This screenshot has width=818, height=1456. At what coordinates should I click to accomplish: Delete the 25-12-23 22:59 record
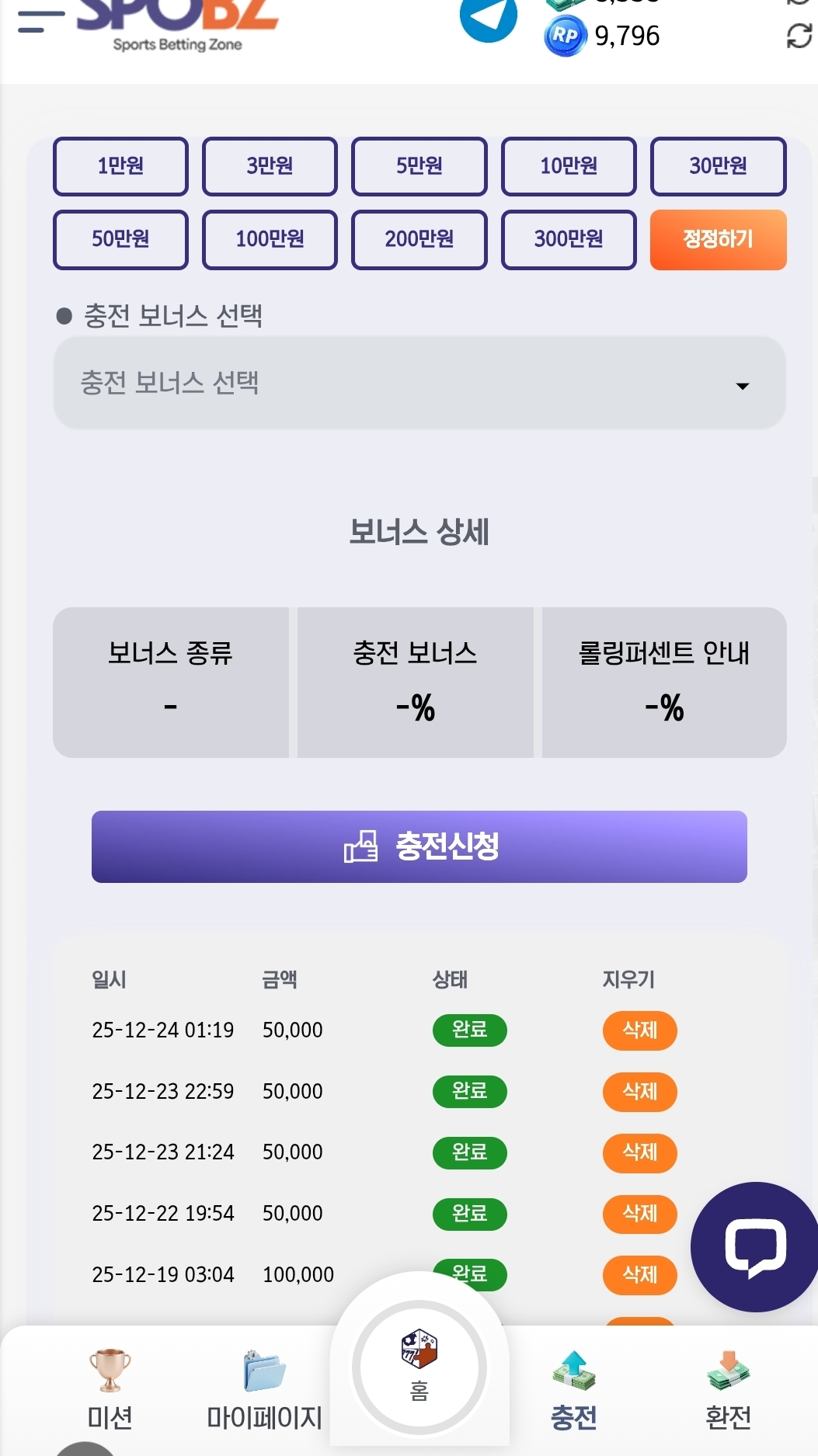click(x=639, y=1092)
